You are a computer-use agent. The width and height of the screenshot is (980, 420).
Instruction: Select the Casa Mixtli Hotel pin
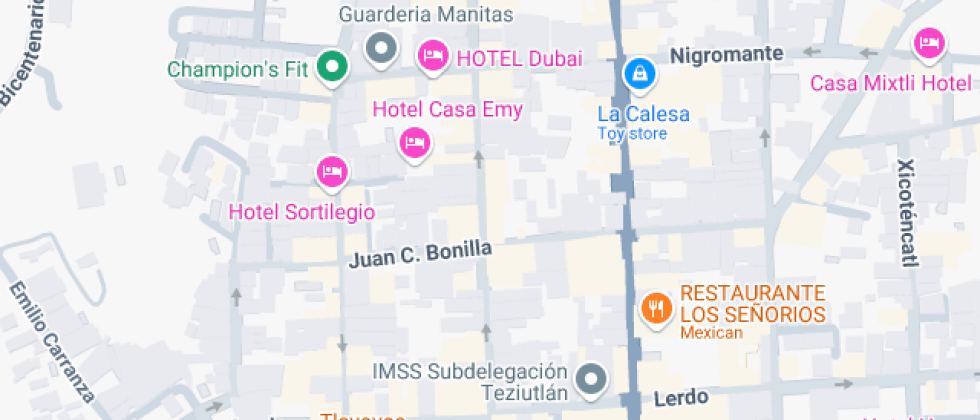(x=930, y=43)
